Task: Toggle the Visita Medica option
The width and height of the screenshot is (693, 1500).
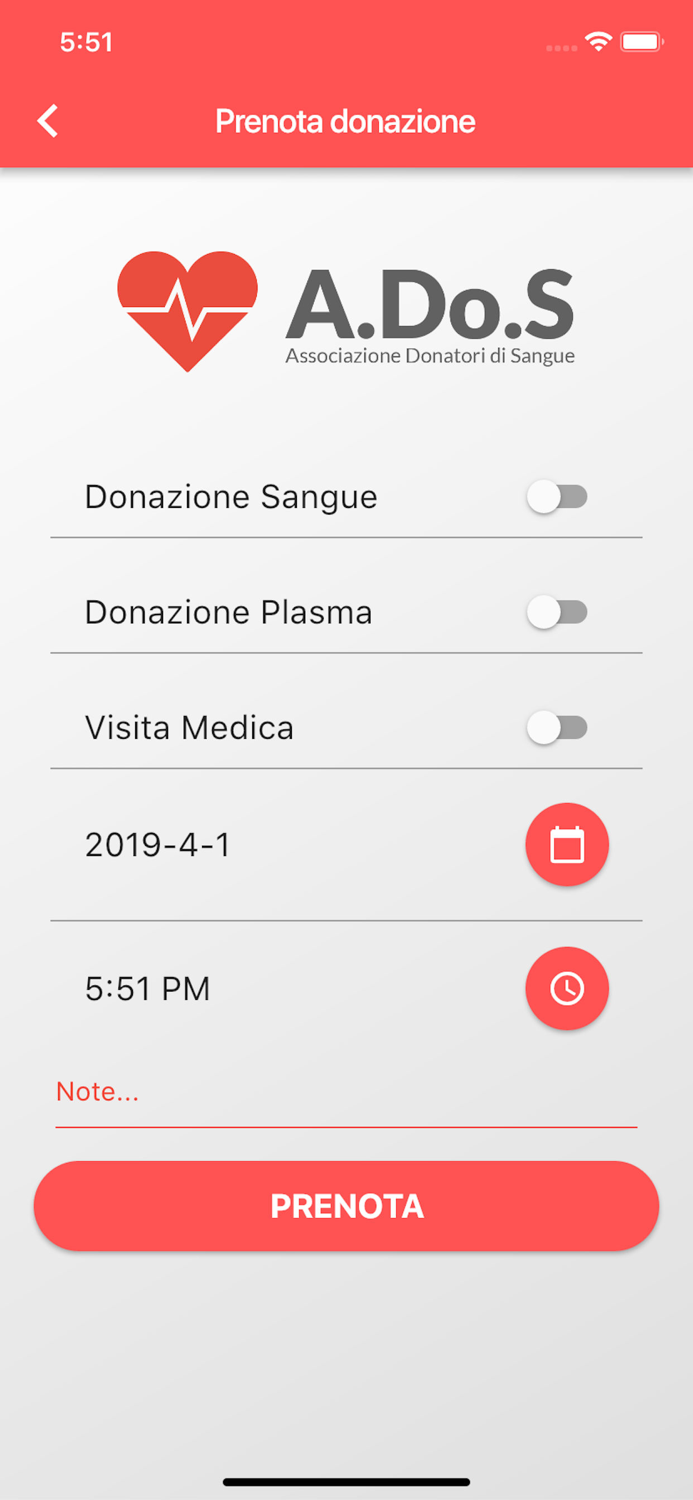Action: [x=557, y=728]
